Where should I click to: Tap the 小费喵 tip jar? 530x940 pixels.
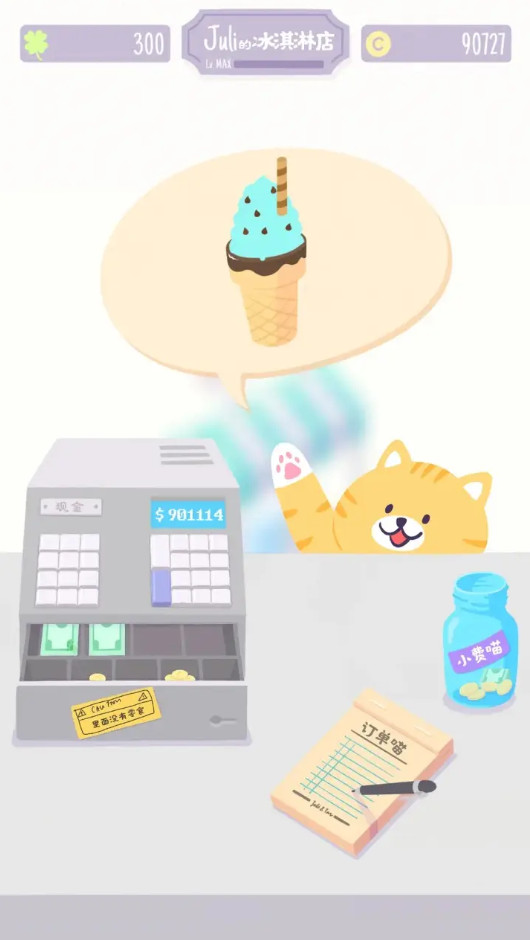coord(480,640)
